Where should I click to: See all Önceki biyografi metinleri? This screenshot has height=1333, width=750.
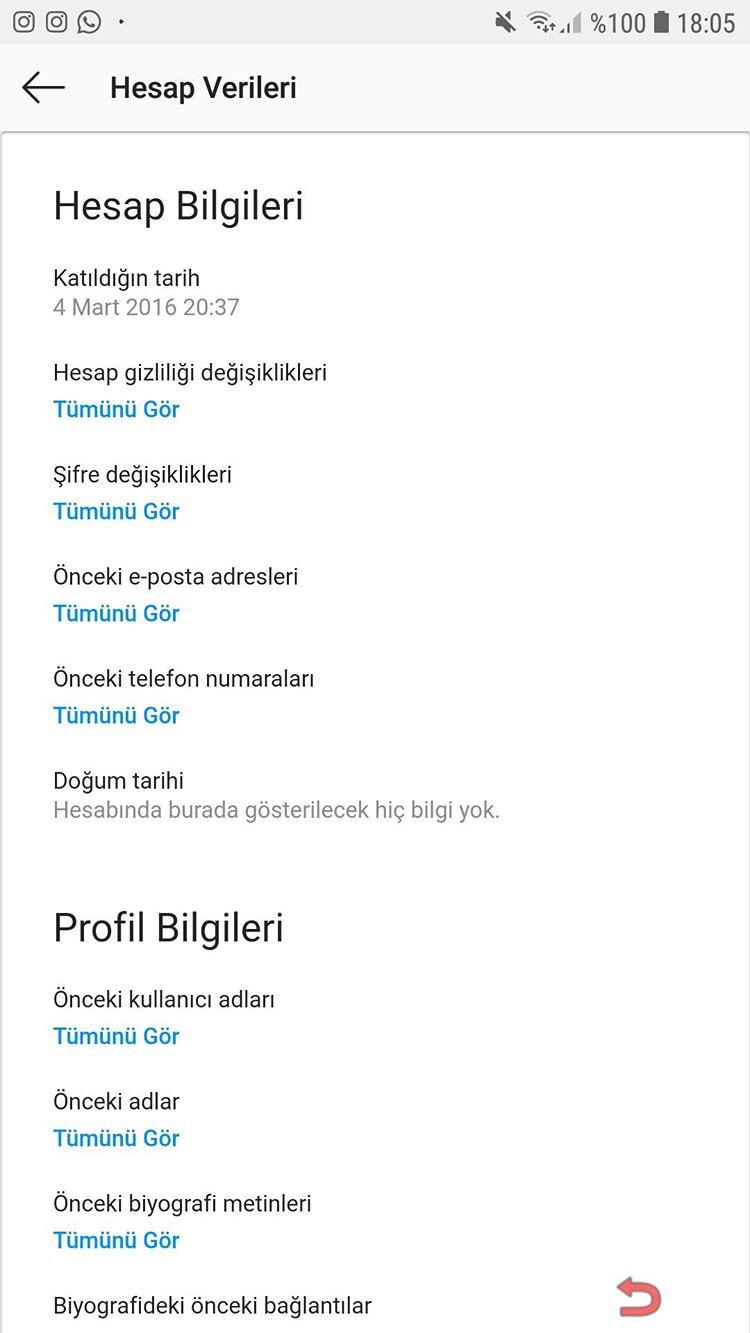coord(116,1240)
